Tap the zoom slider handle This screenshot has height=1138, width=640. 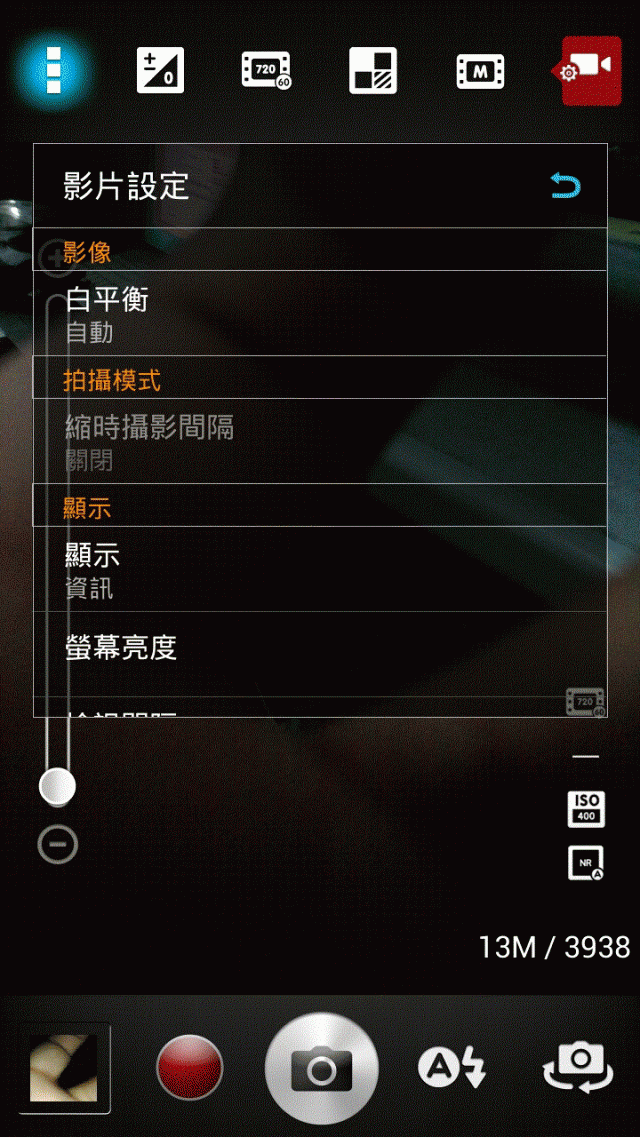(x=57, y=786)
